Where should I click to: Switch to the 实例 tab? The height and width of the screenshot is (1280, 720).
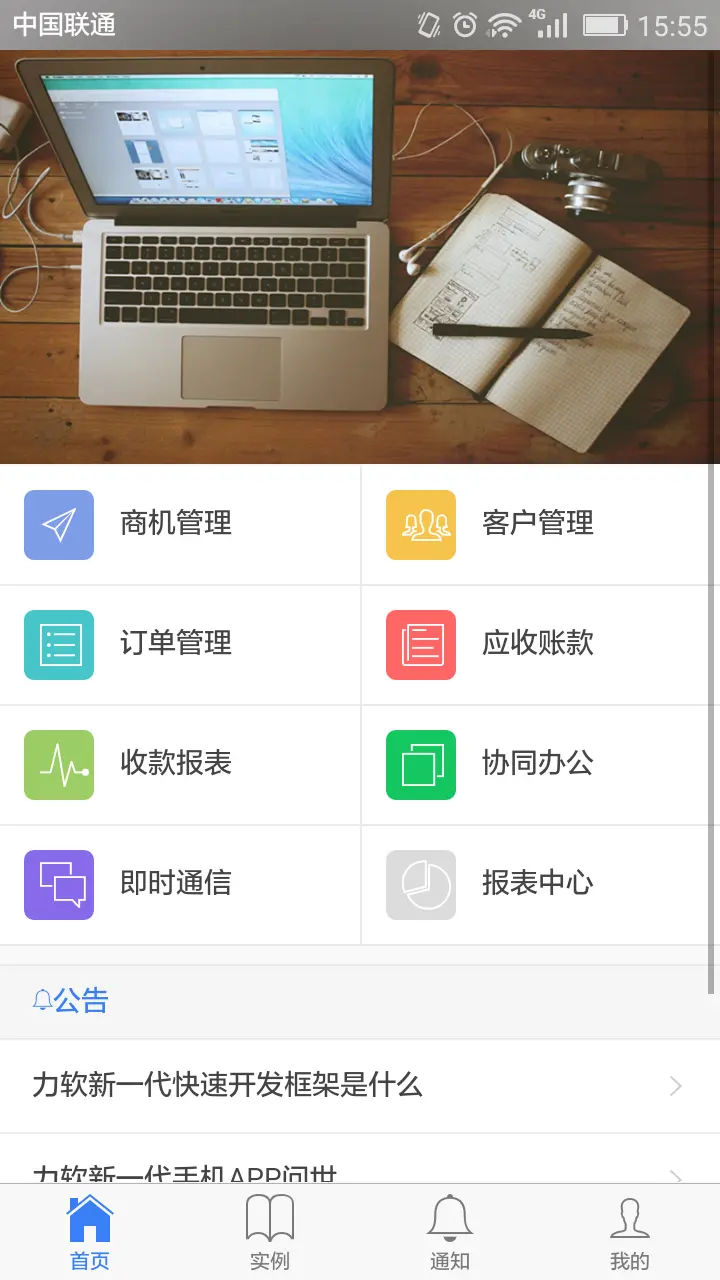pyautogui.click(x=270, y=1232)
